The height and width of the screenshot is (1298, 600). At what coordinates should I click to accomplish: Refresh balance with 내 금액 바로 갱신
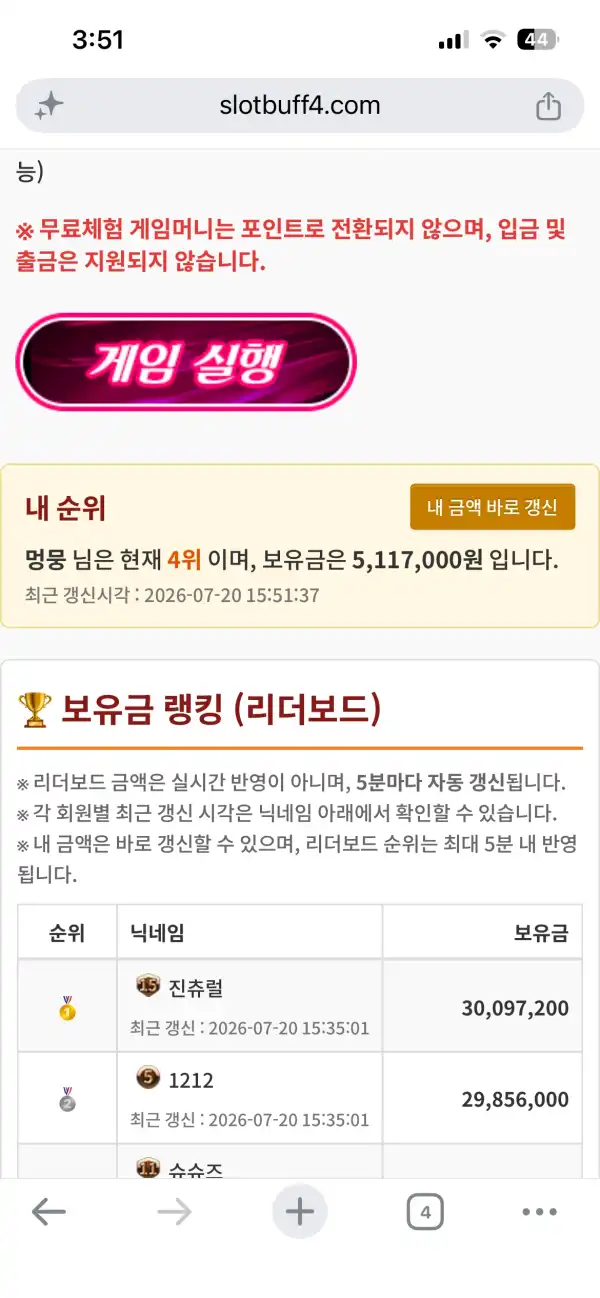492,507
